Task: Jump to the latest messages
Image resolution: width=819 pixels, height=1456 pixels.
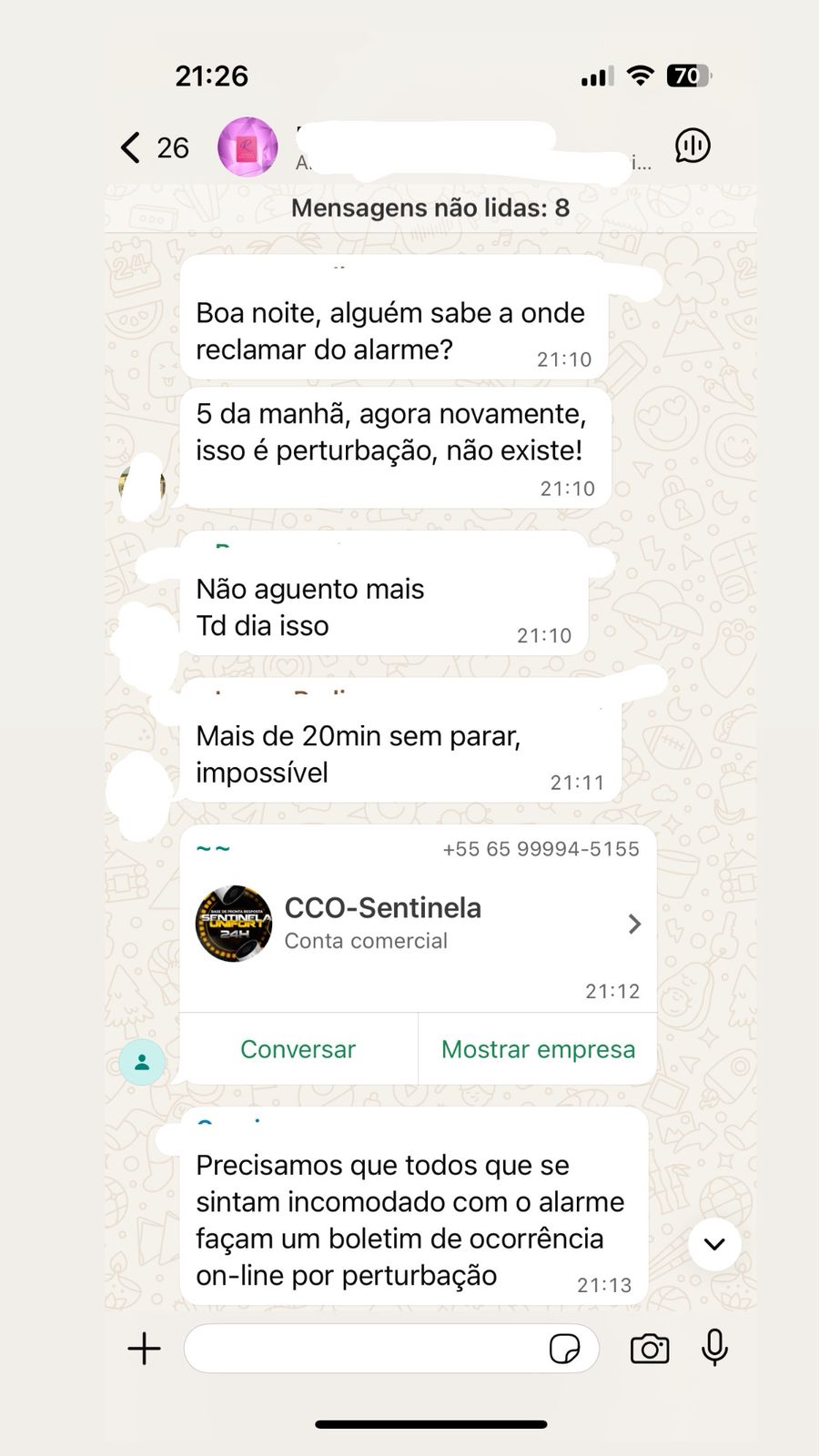Action: [x=714, y=1244]
